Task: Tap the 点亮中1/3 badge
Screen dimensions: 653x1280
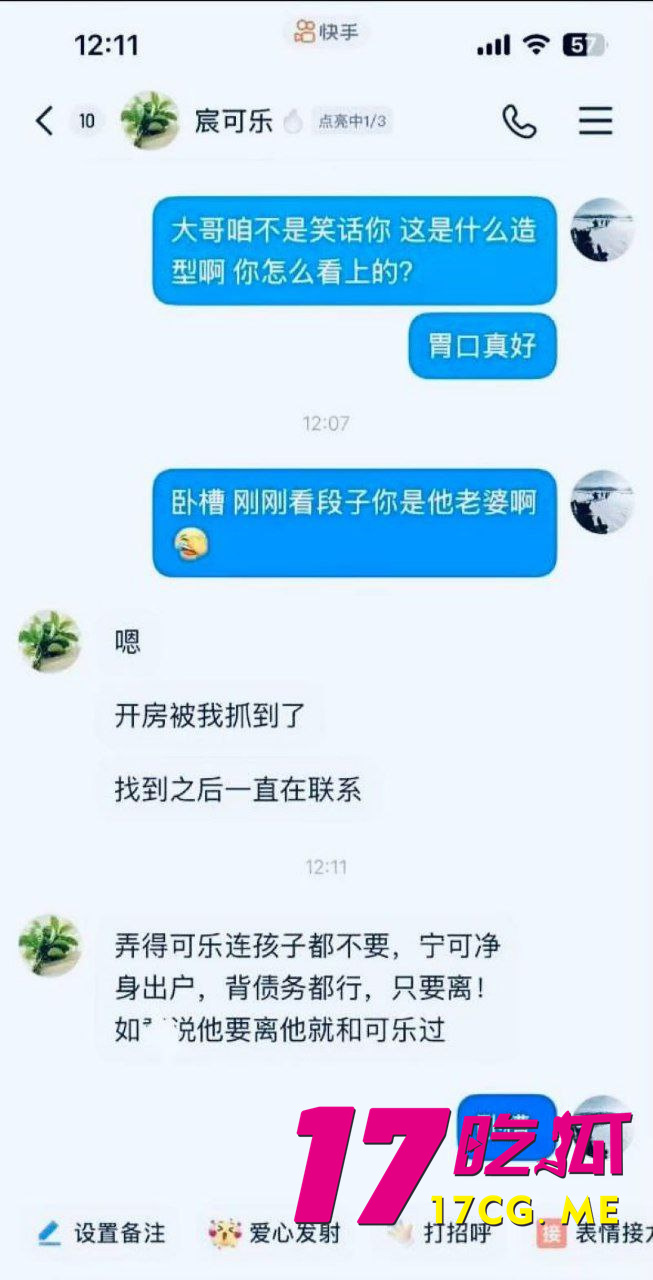Action: 350,122
